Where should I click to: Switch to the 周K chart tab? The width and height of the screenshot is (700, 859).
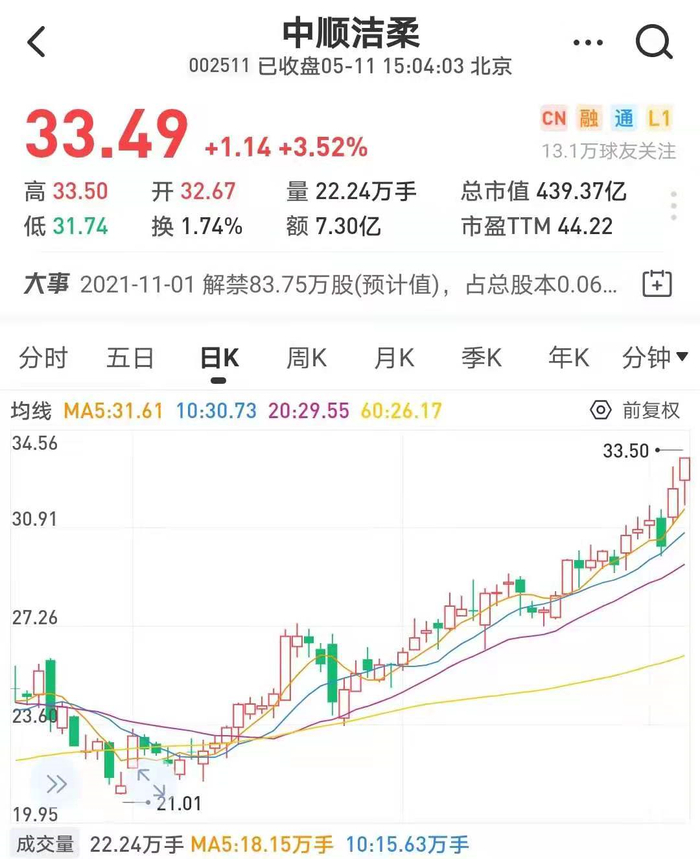306,357
